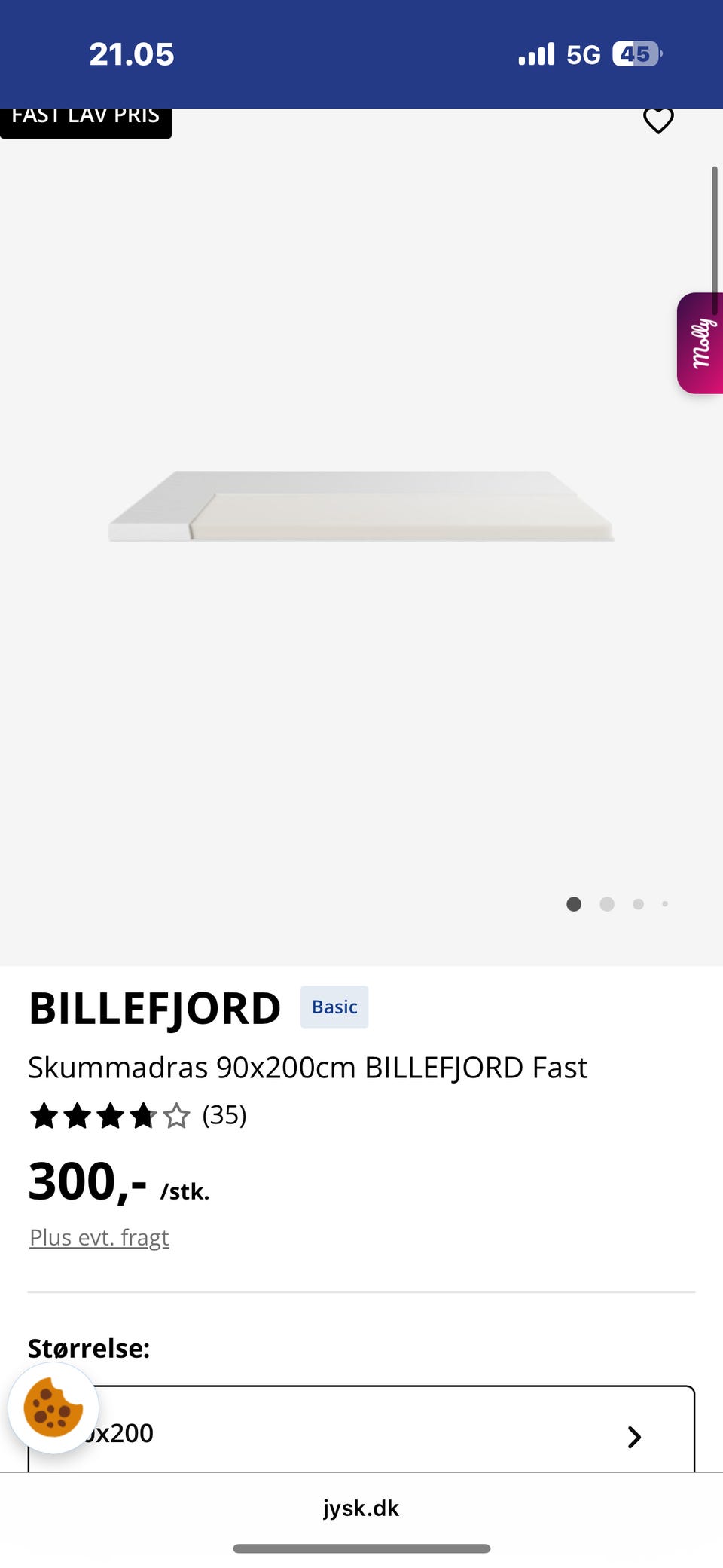This screenshot has width=723, height=1568.
Task: Open the Plus evt. fragt link
Action: pos(99,1237)
